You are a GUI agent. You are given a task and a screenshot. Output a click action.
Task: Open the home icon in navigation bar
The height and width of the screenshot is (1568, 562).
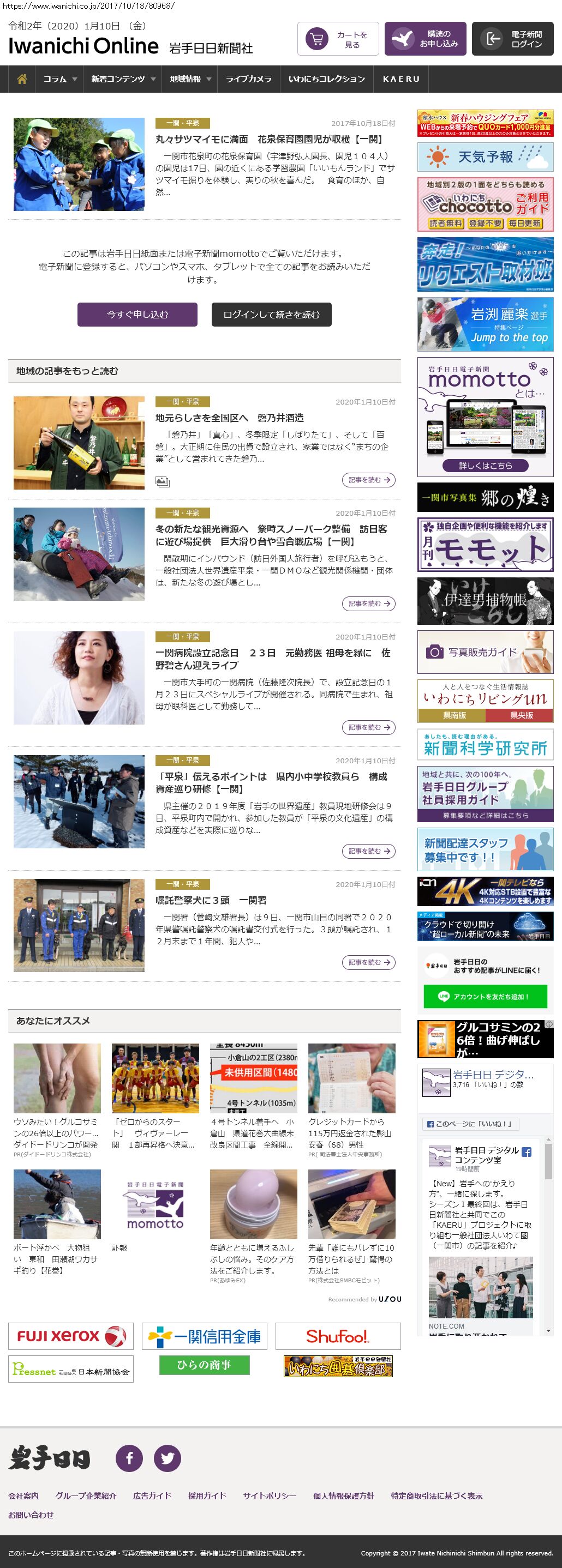[22, 79]
